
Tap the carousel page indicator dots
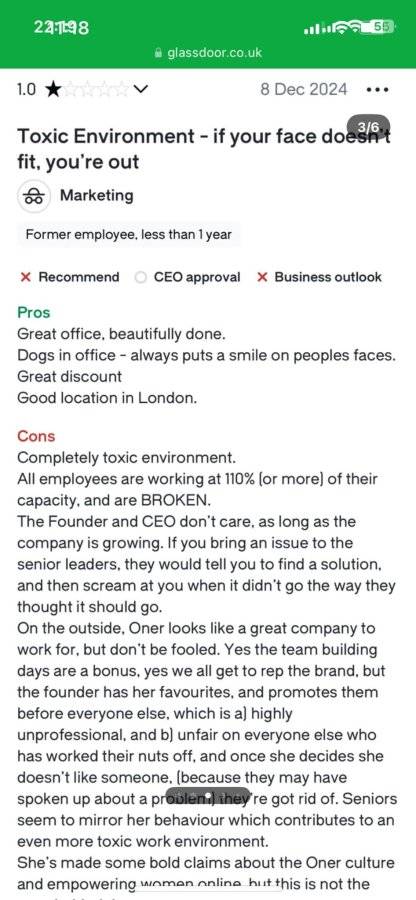click(x=208, y=796)
